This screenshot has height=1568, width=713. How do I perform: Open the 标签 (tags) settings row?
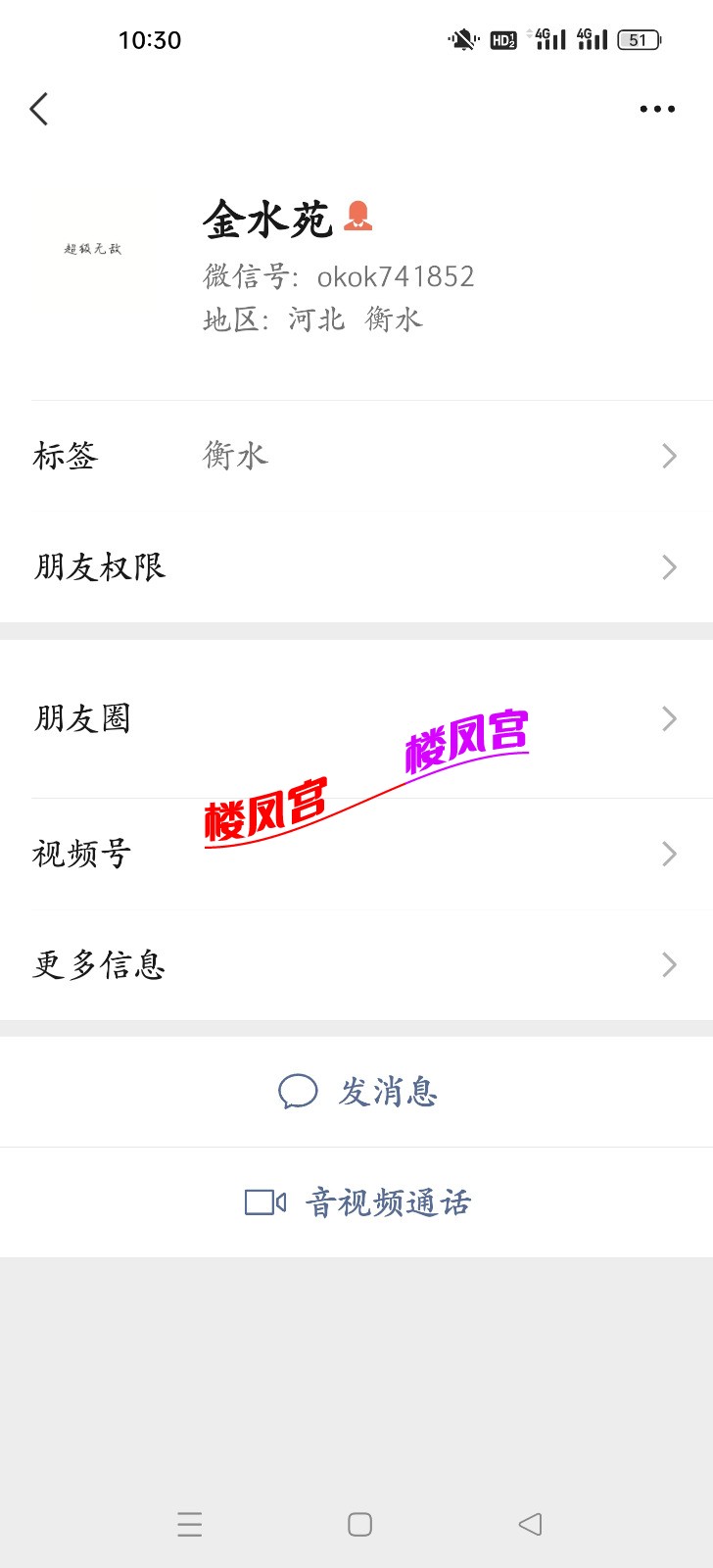pyautogui.click(x=356, y=455)
